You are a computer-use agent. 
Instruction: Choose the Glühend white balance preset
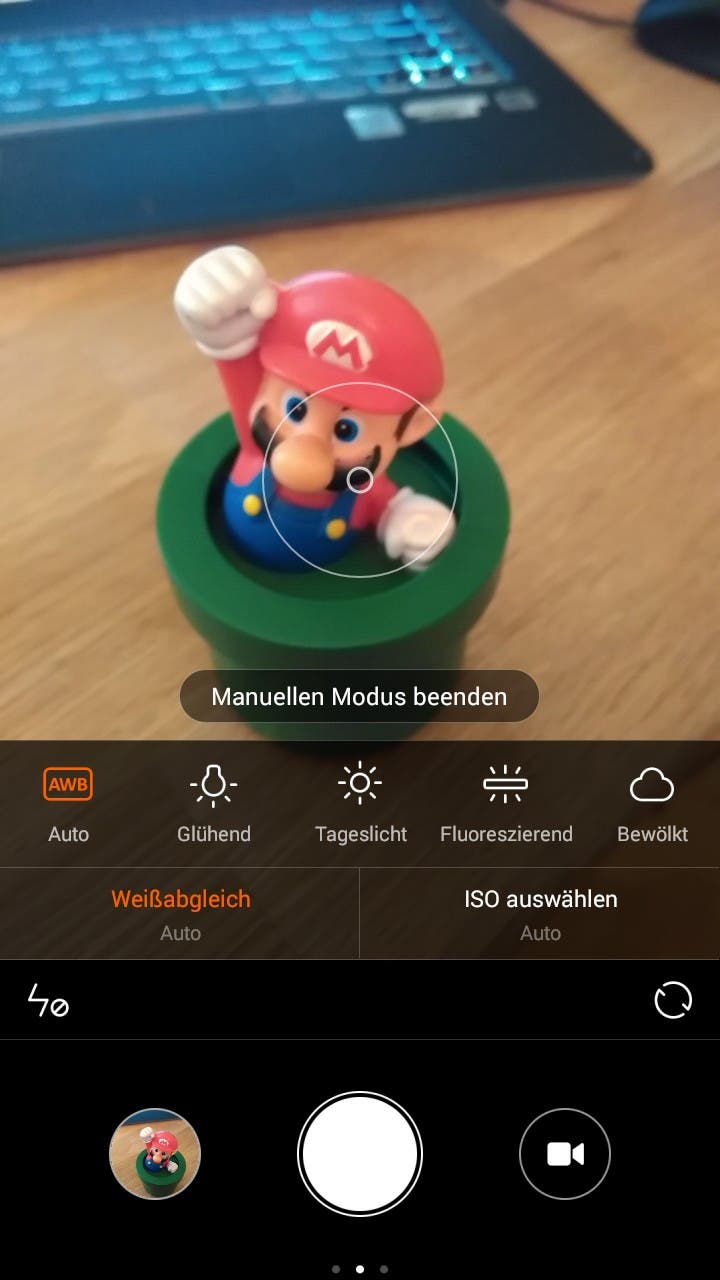click(x=213, y=804)
